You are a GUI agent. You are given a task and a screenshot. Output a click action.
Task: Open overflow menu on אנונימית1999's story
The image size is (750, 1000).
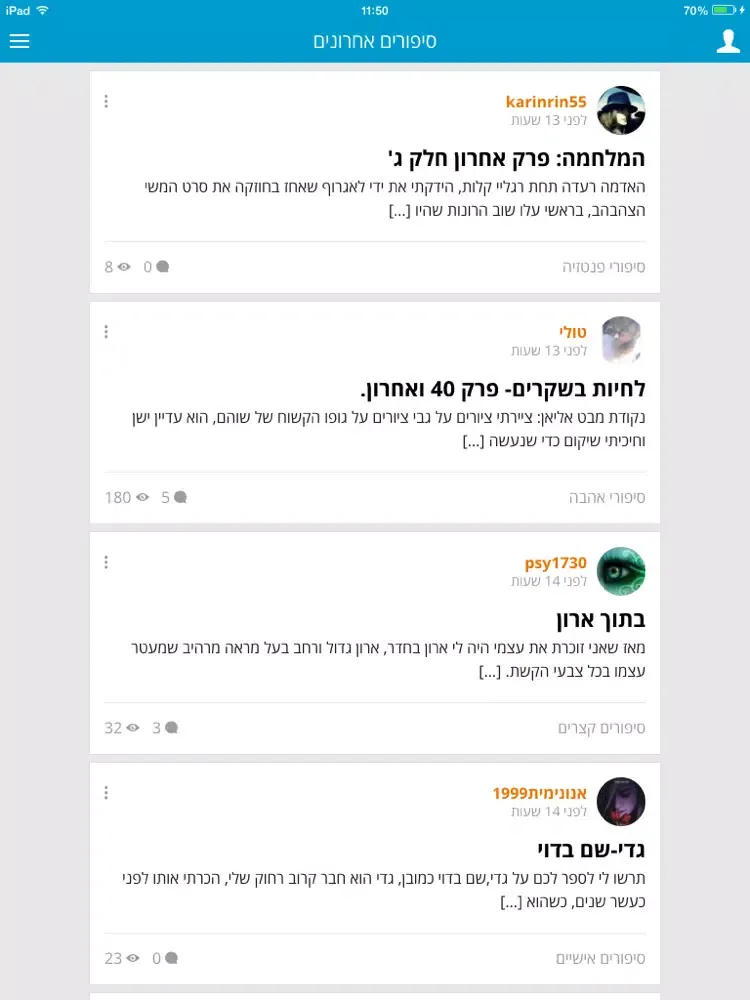(106, 793)
